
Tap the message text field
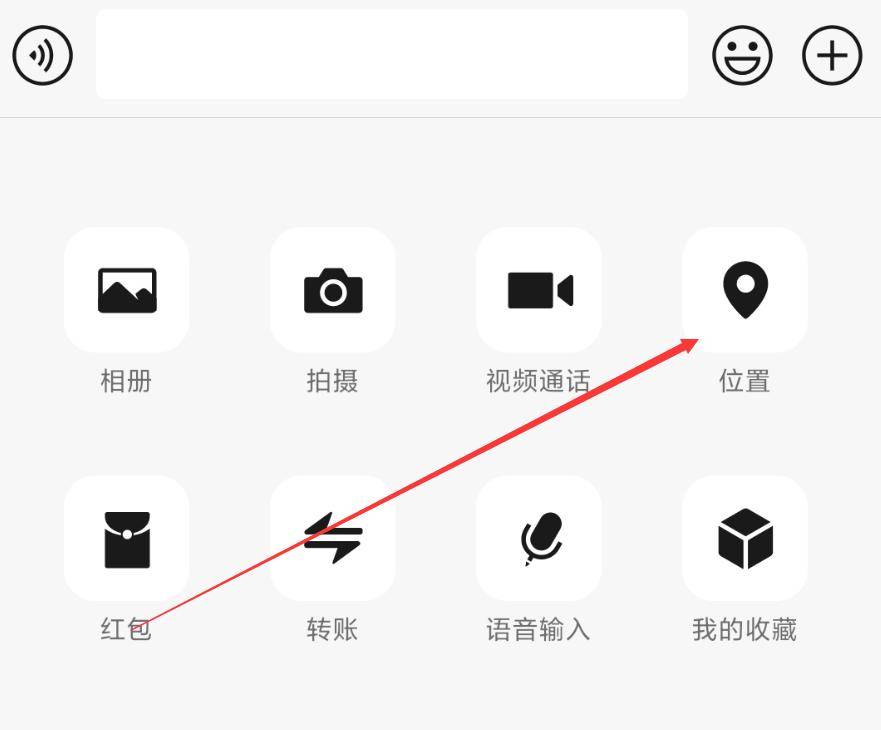click(391, 55)
